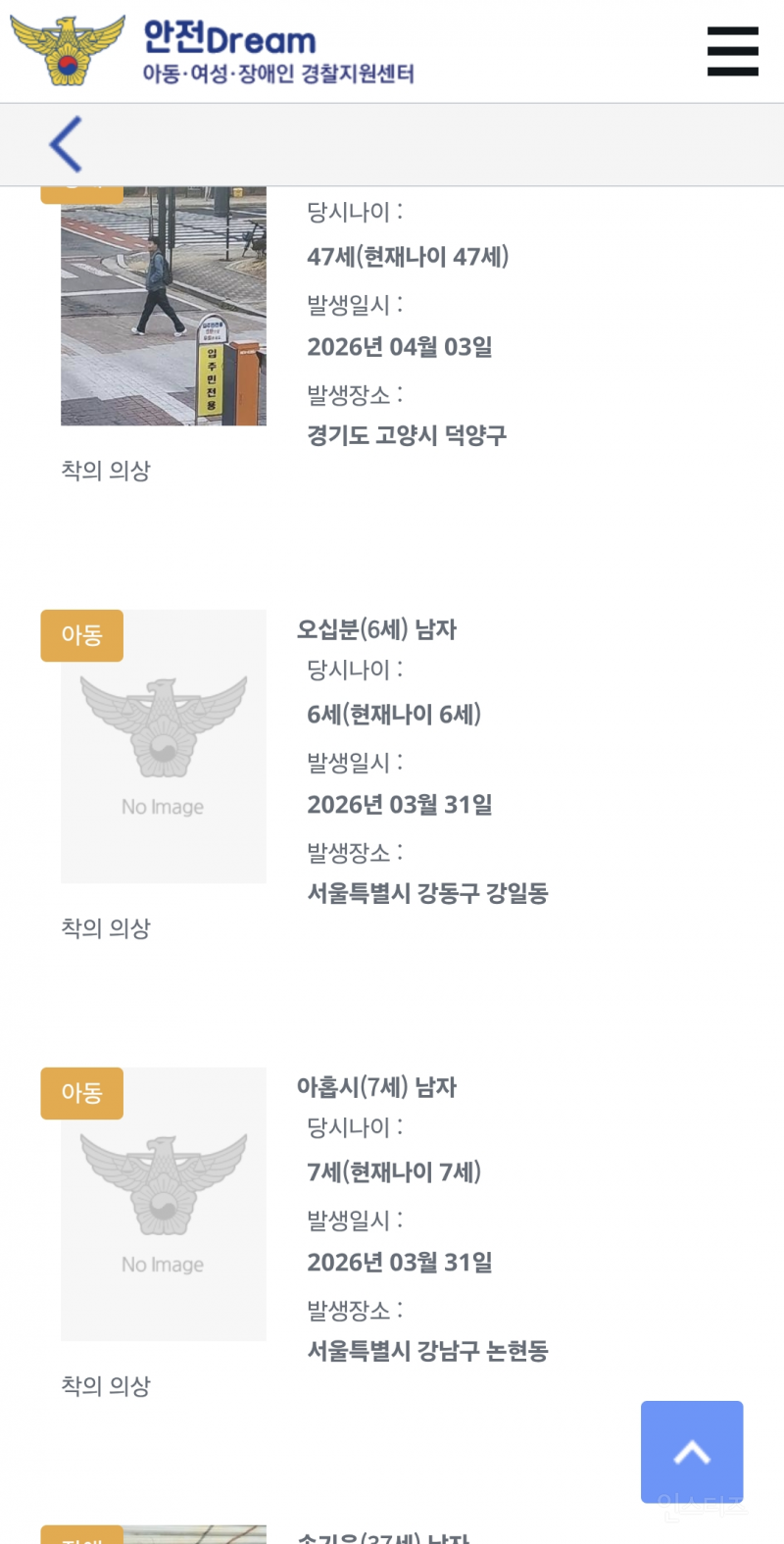Screen dimensions: 784x1544
Task: Open the 아홉시(7세) 남자 case details
Action: [x=377, y=1087]
